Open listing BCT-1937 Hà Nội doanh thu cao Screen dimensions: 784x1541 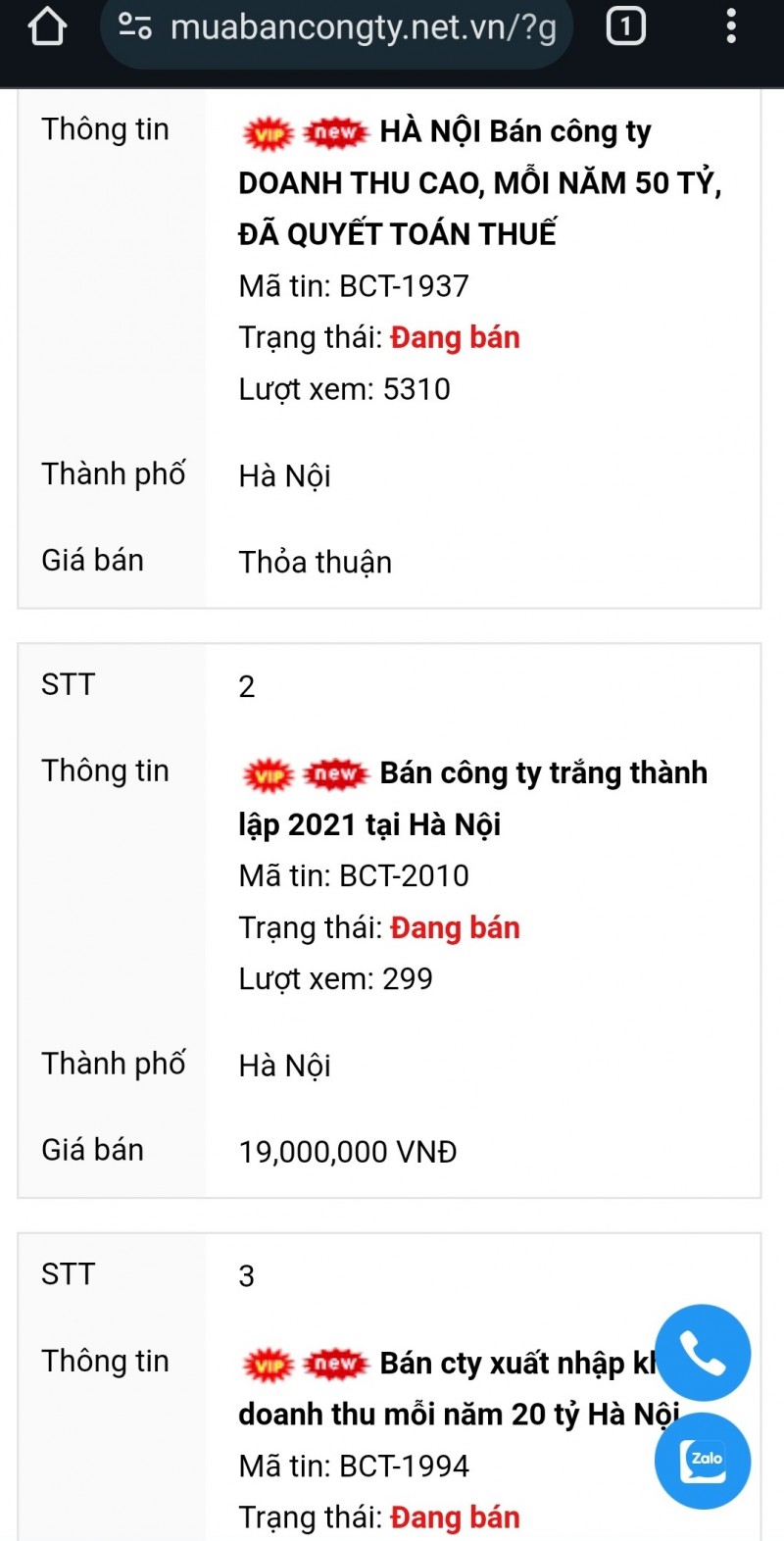pyautogui.click(x=480, y=182)
